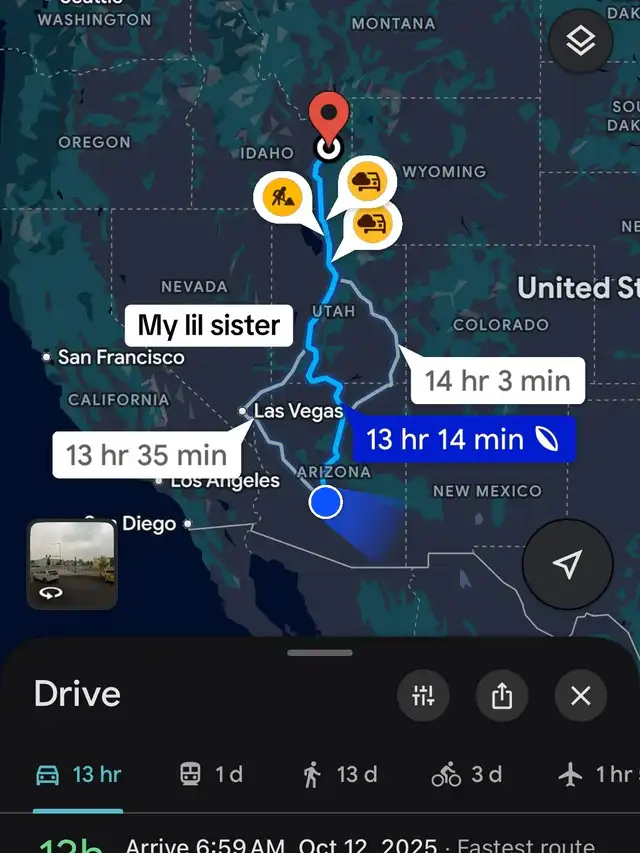Viewport: 640px width, 853px height.
Task: Choose the 13 hr 35 min alternate route
Action: [x=146, y=455]
